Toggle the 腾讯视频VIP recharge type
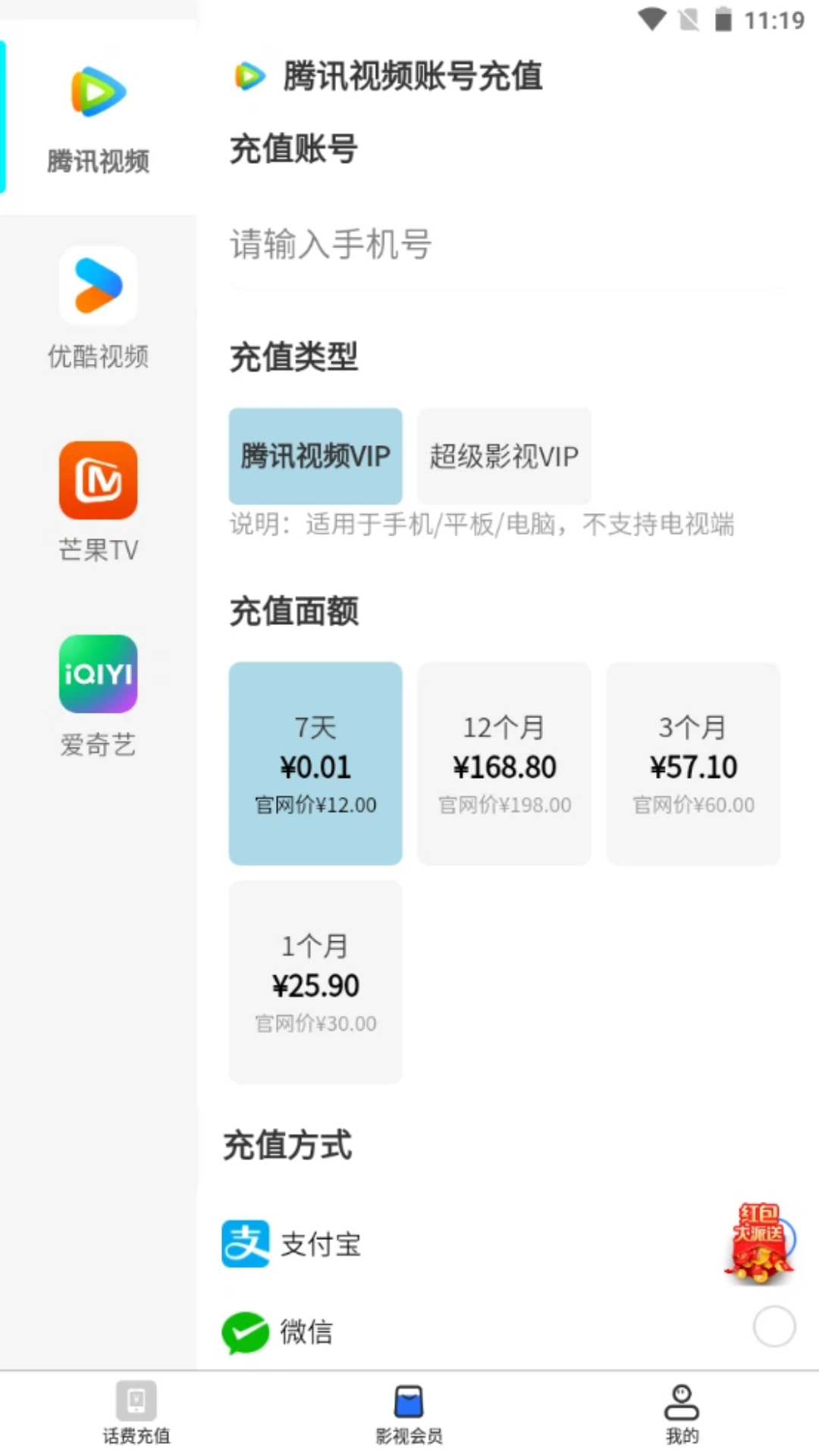This screenshot has height=1456, width=819. pyautogui.click(x=315, y=456)
